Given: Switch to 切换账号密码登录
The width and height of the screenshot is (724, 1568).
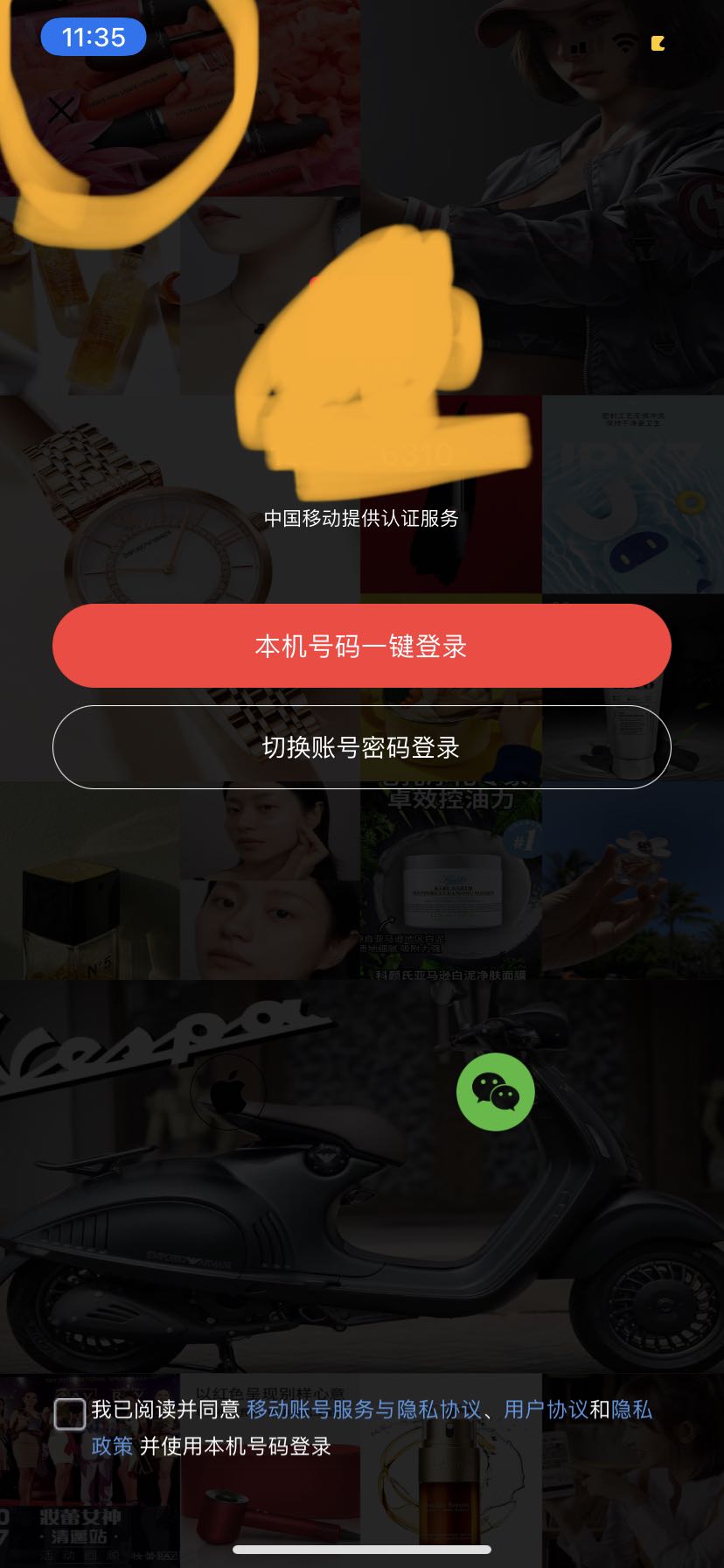Looking at the screenshot, I should point(361,747).
